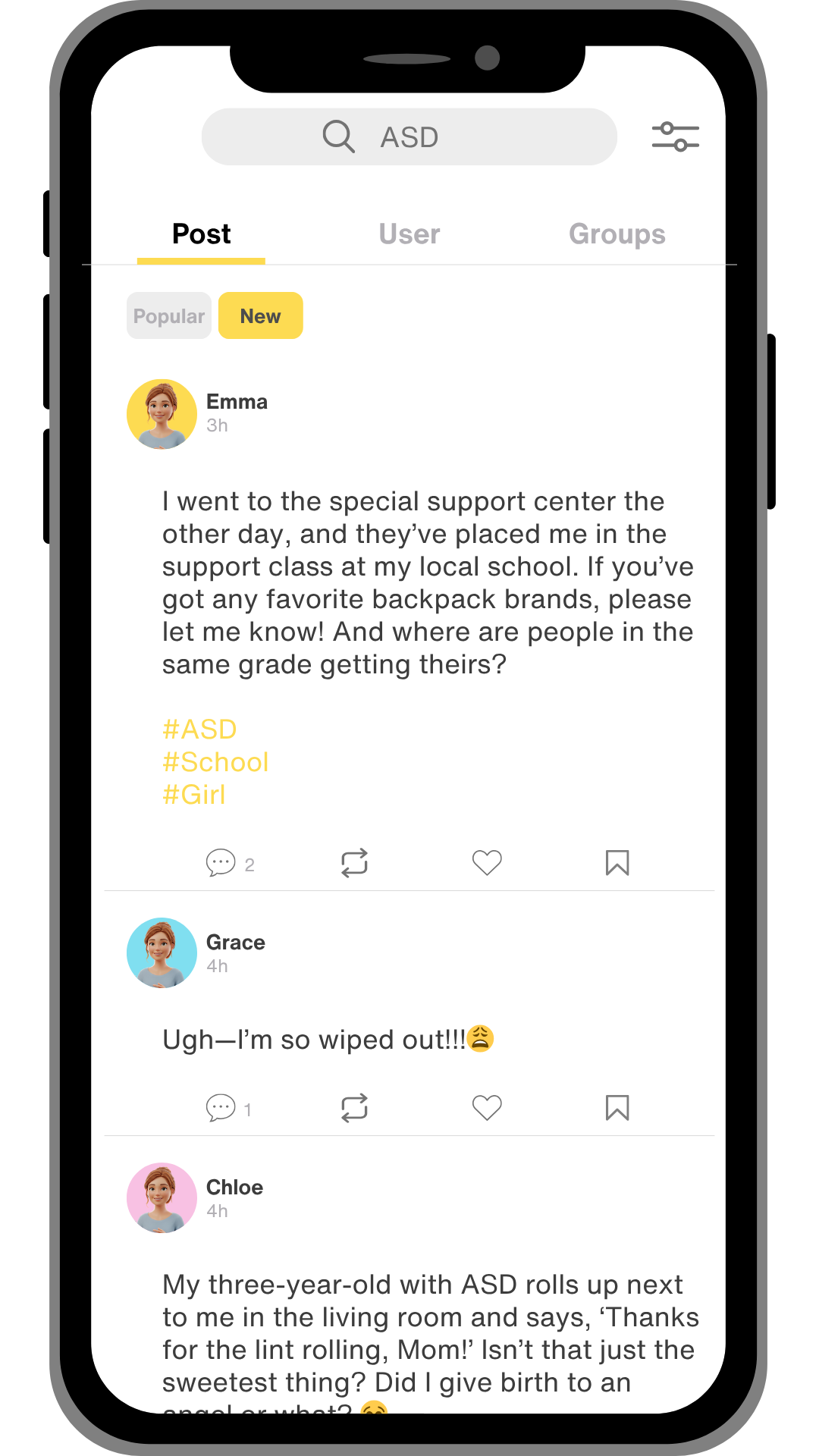Sort posts by Popular

[168, 316]
